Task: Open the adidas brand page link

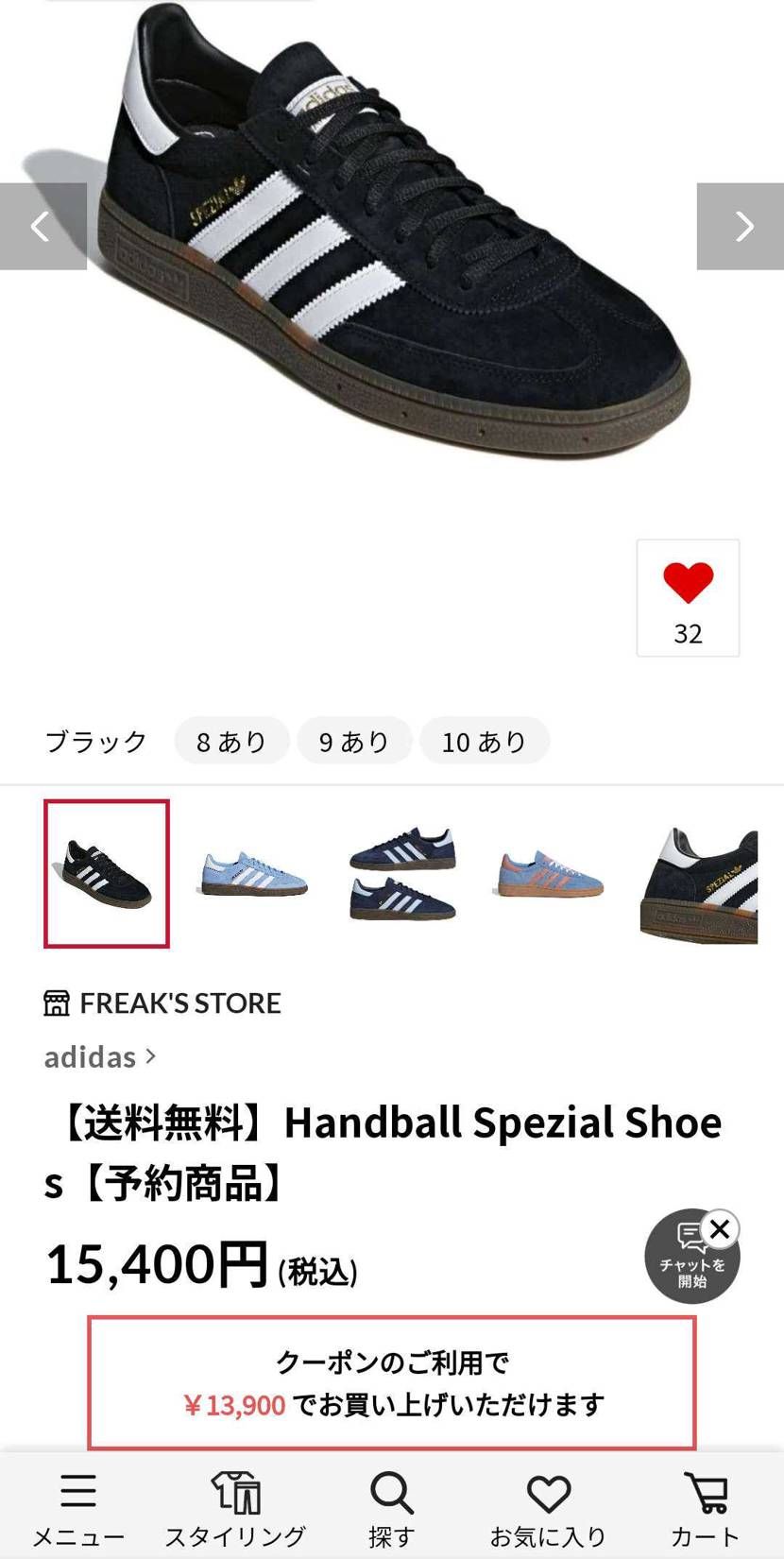Action: 89,1057
